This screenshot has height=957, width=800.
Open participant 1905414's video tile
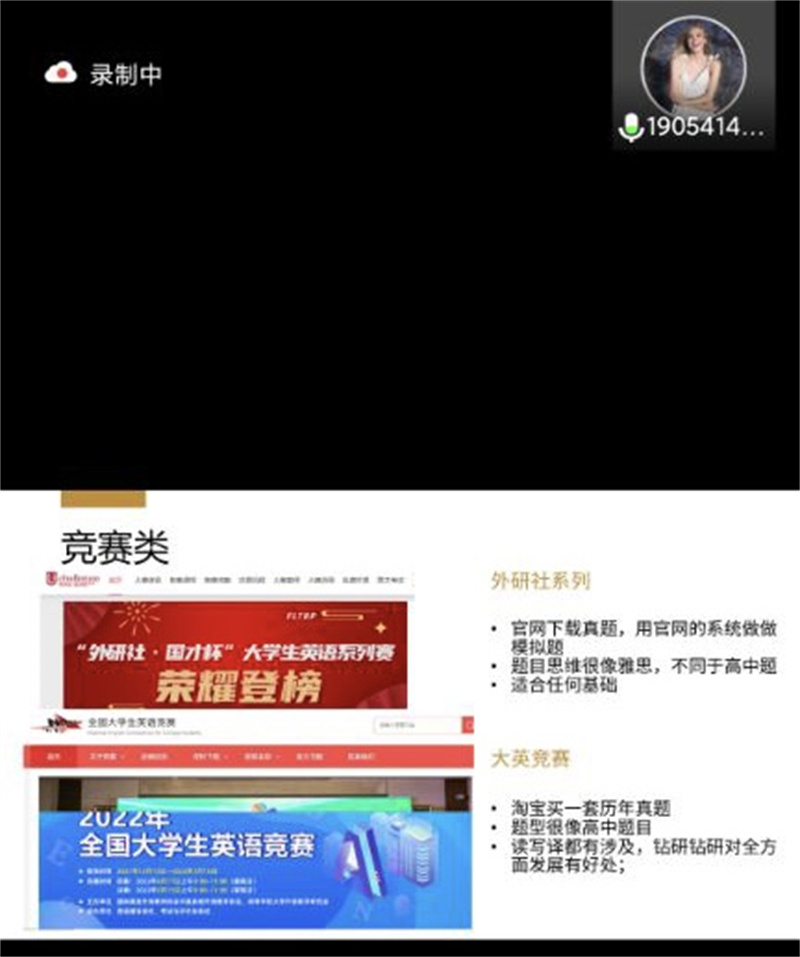693,73
